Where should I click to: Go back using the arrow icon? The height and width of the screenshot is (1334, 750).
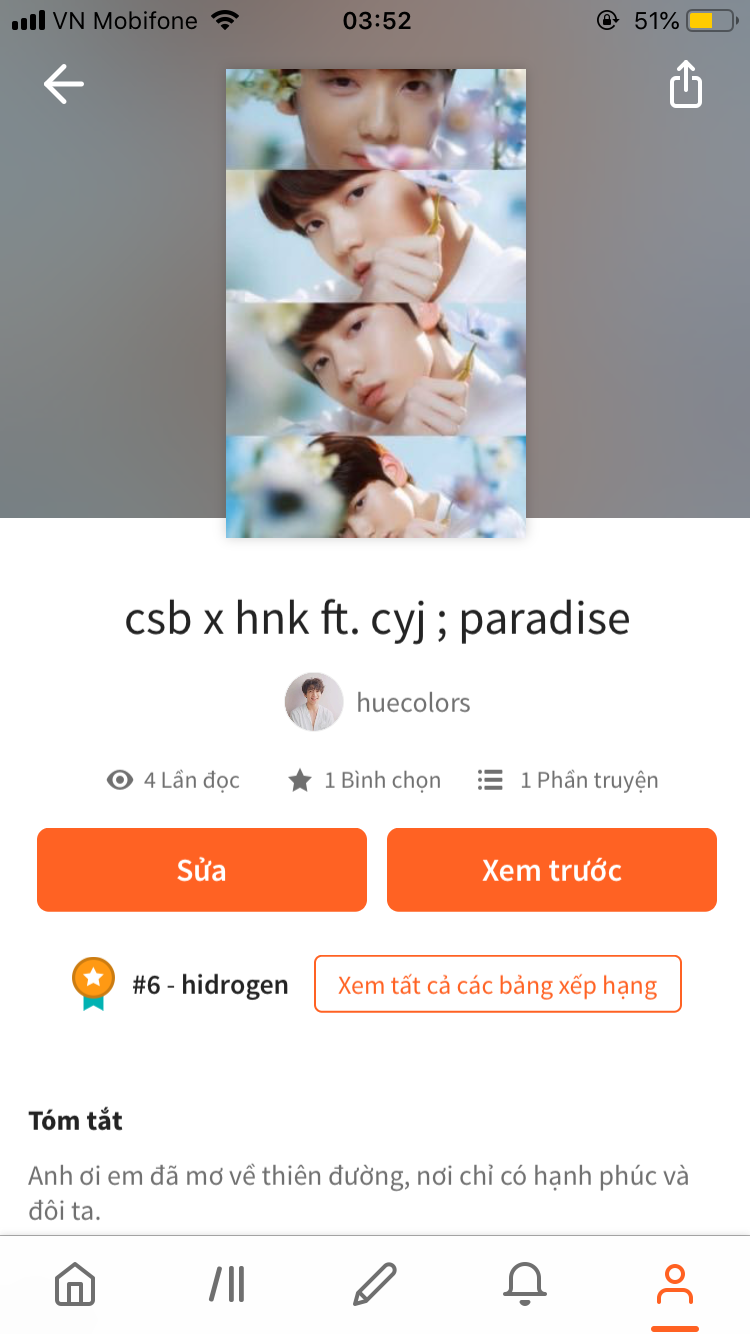64,85
